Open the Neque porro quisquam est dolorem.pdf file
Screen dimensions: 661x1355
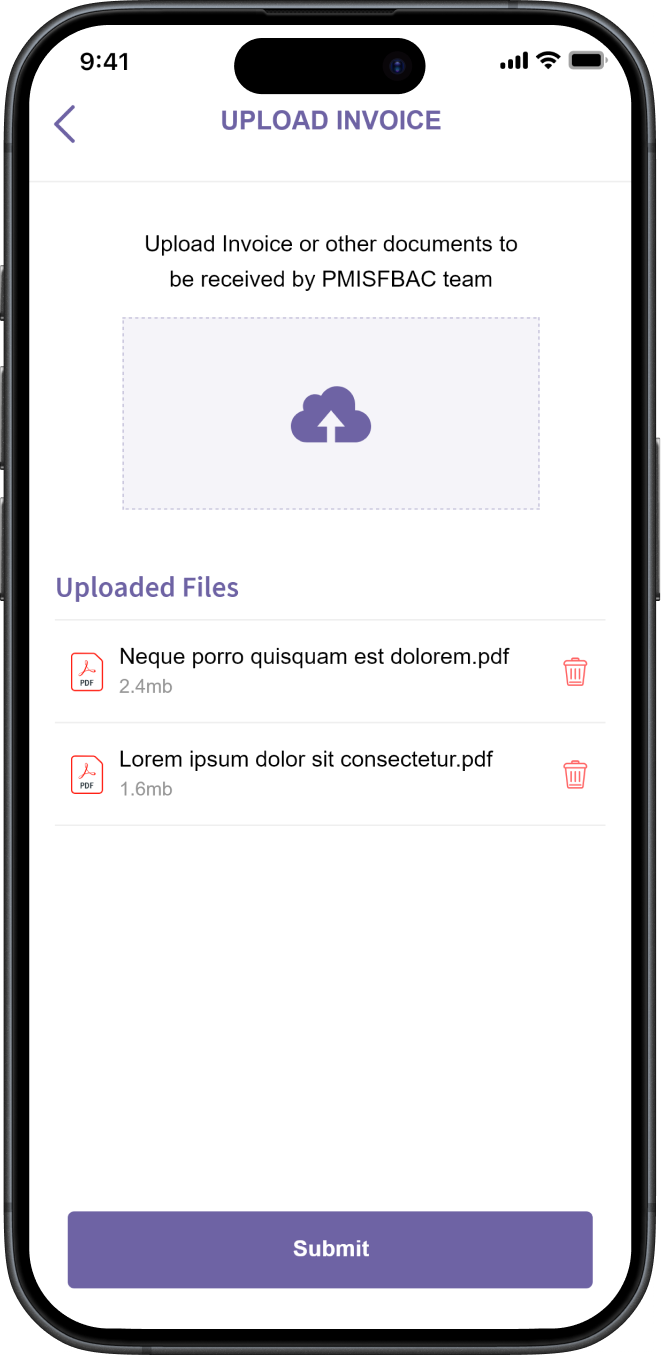click(313, 657)
